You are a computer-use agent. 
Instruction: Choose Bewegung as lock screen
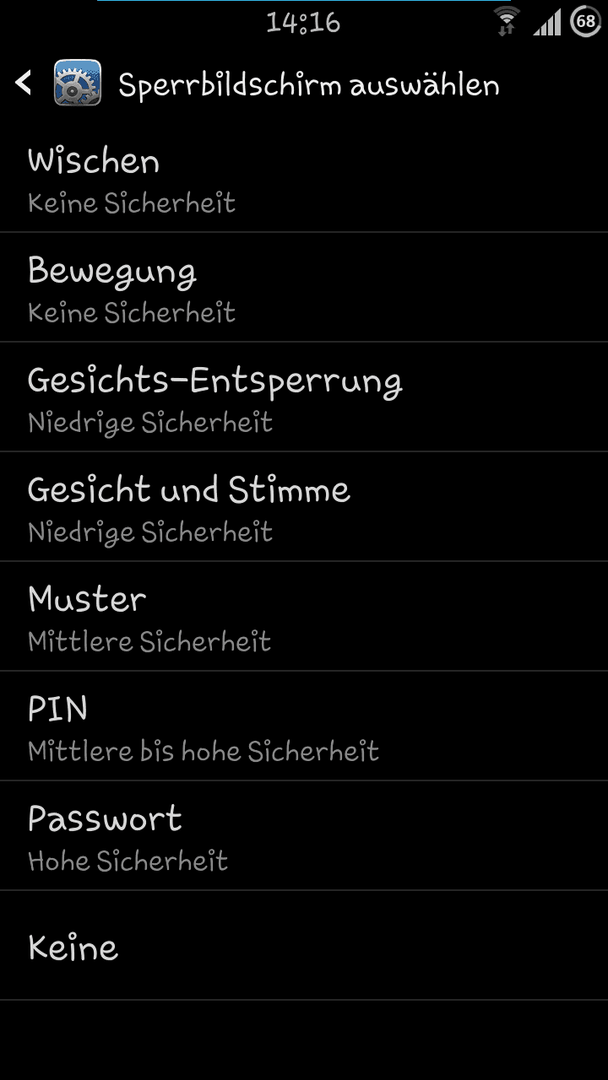point(304,287)
